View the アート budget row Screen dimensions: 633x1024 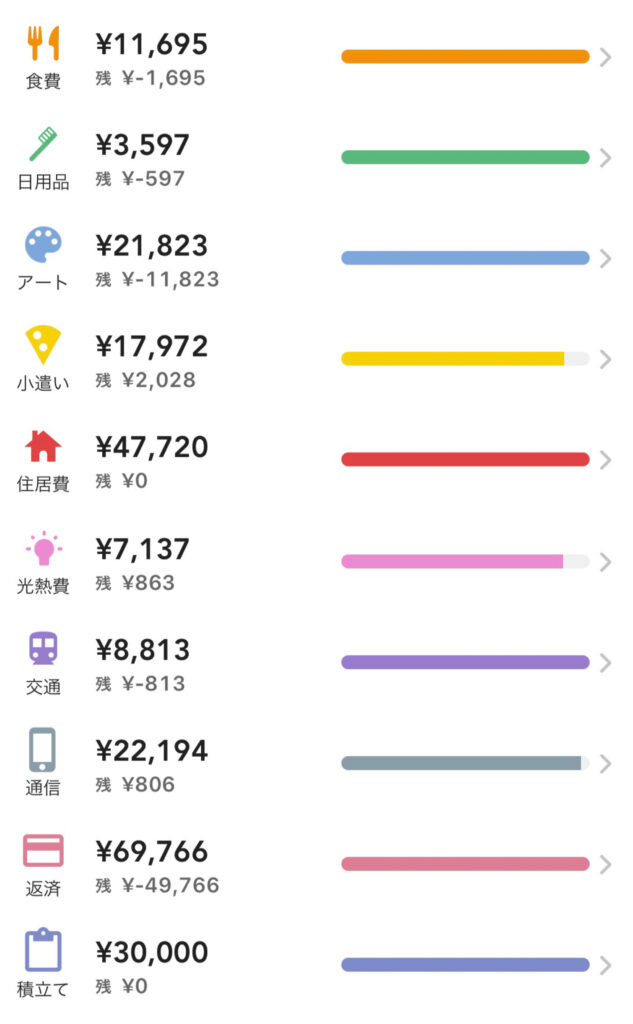316,259
